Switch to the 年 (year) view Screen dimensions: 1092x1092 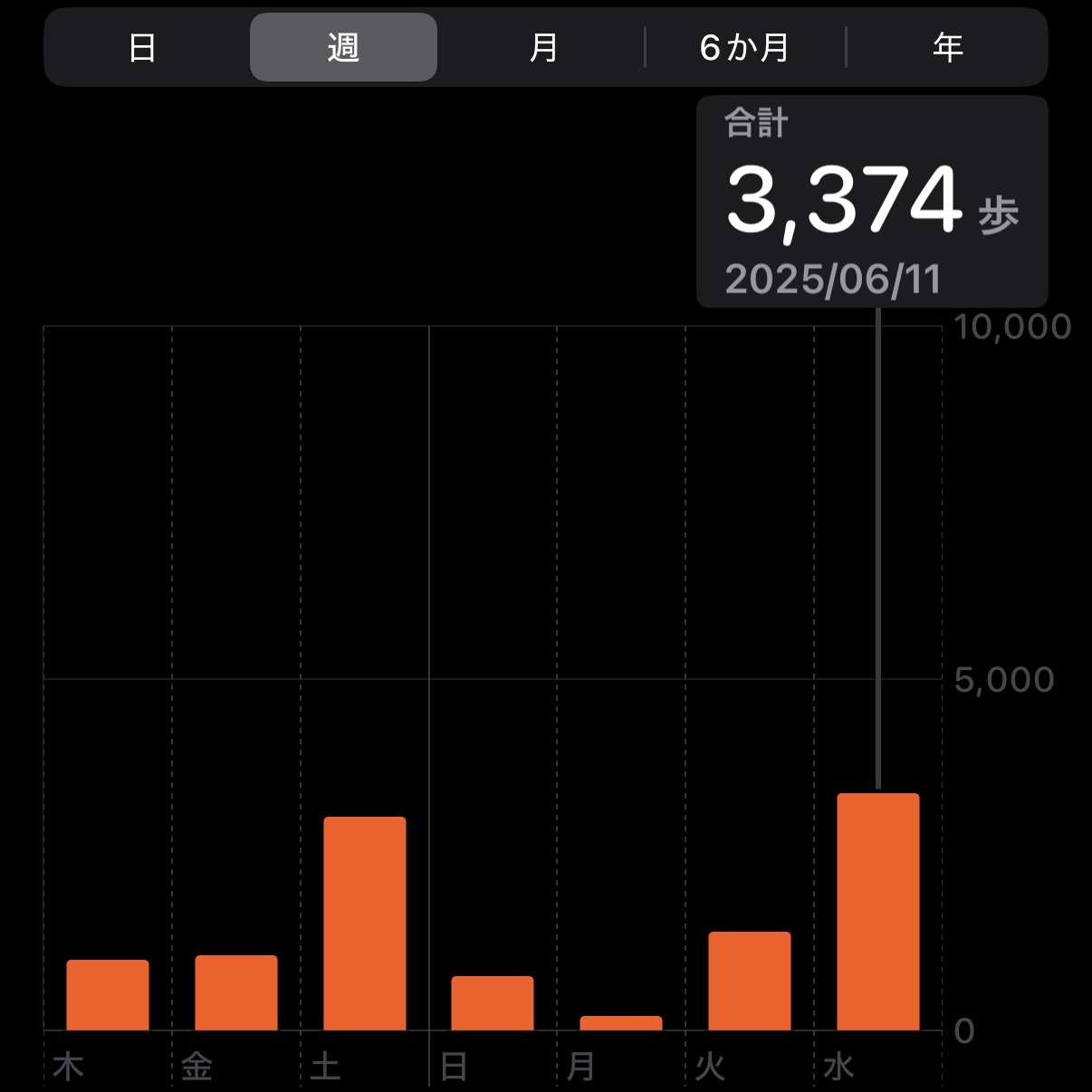pos(947,47)
